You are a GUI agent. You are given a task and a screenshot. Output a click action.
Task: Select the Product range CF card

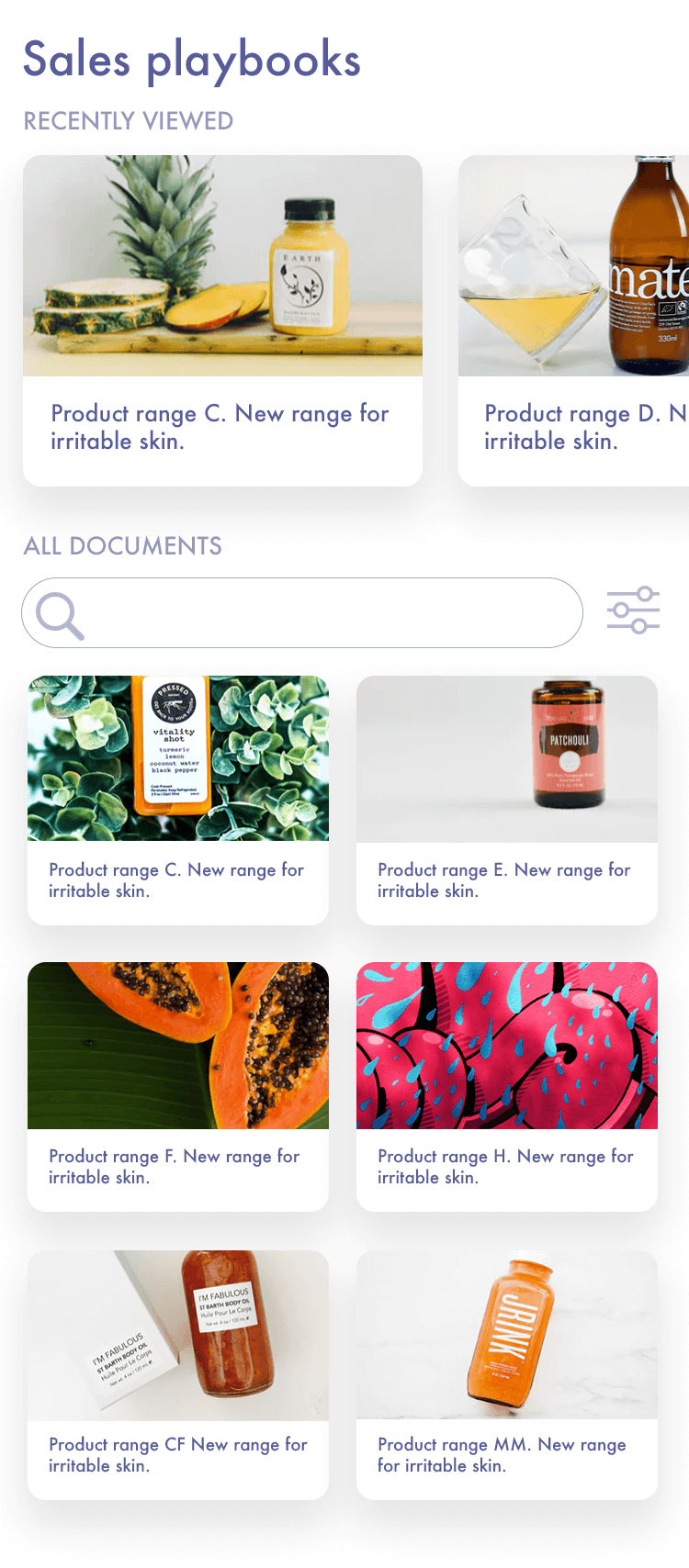pos(178,1375)
